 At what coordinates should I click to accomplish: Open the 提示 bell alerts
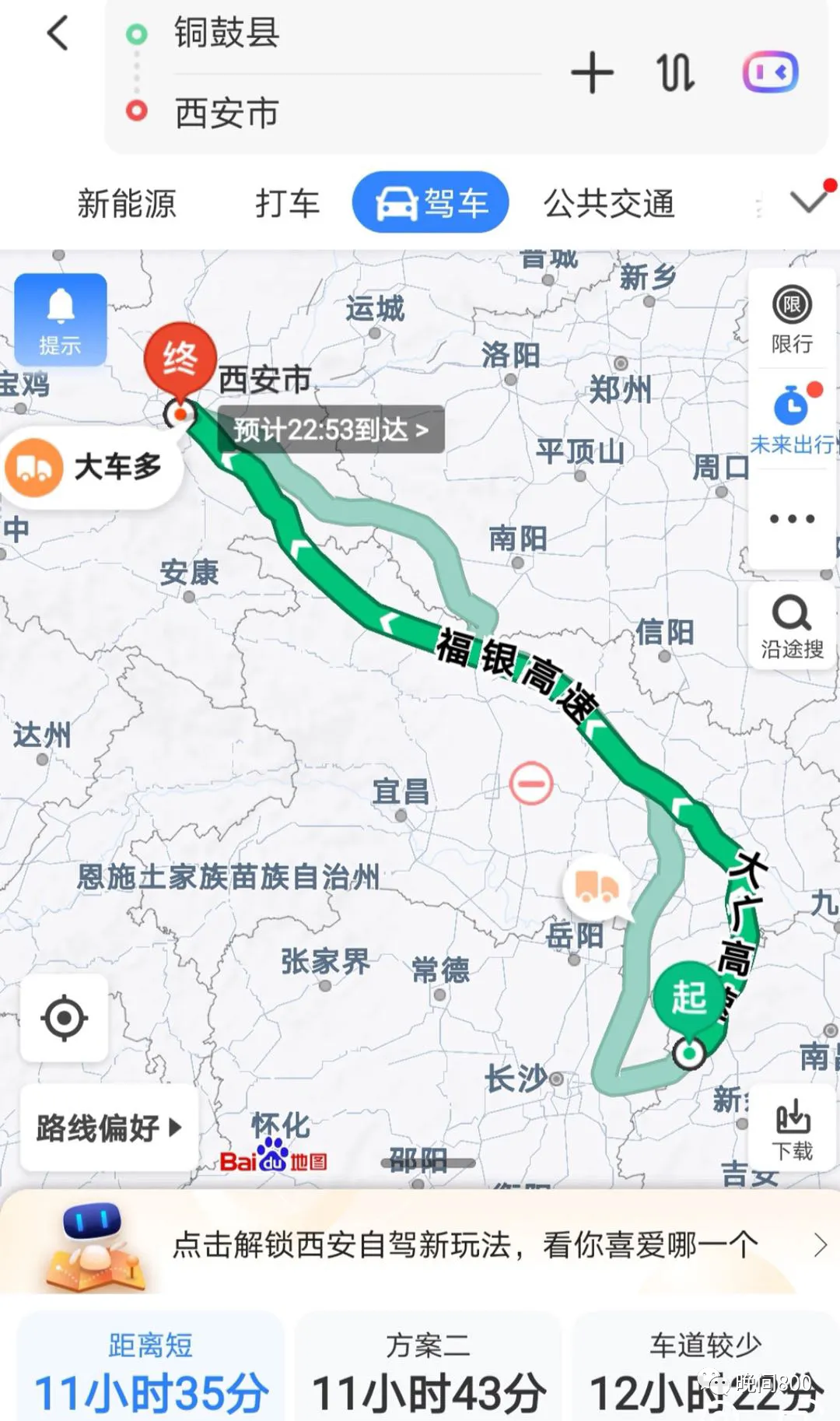pos(61,320)
